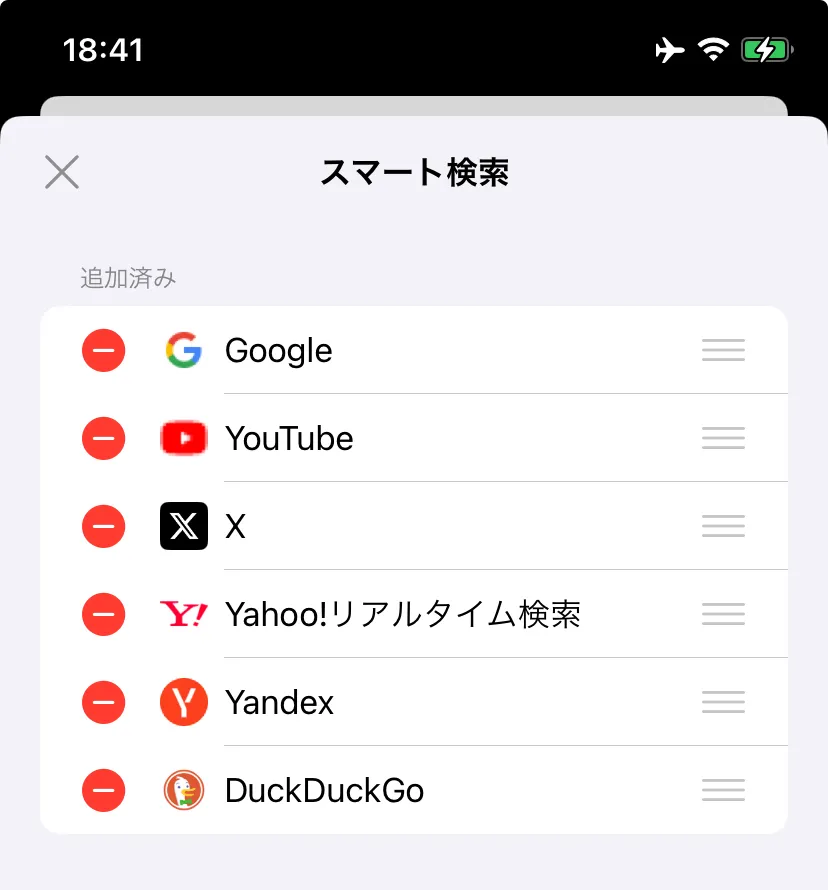Remove DuckDuckGo from the list
The width and height of the screenshot is (828, 890).
103,790
